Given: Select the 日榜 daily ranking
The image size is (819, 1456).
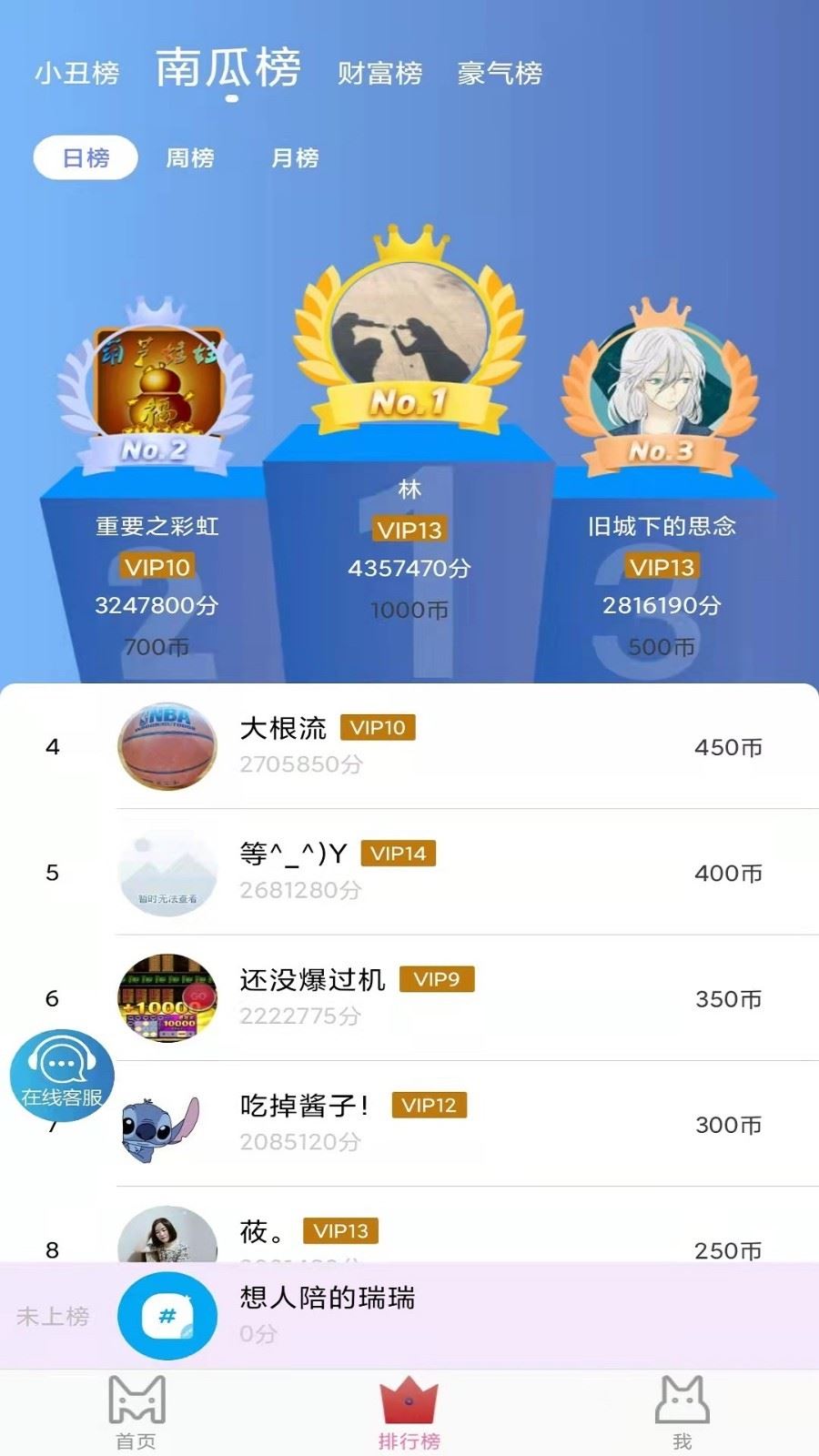Looking at the screenshot, I should (86, 158).
